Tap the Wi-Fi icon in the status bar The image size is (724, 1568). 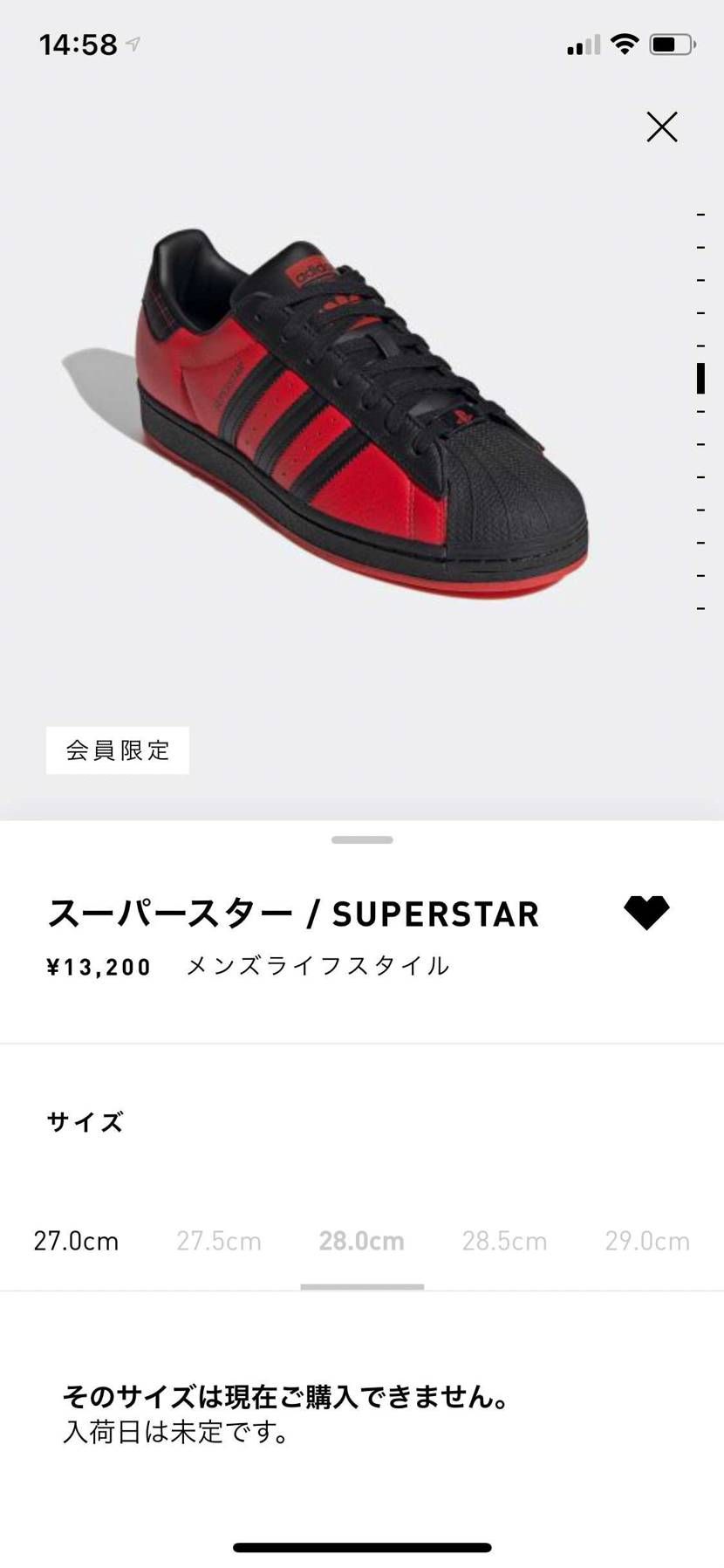point(626,44)
